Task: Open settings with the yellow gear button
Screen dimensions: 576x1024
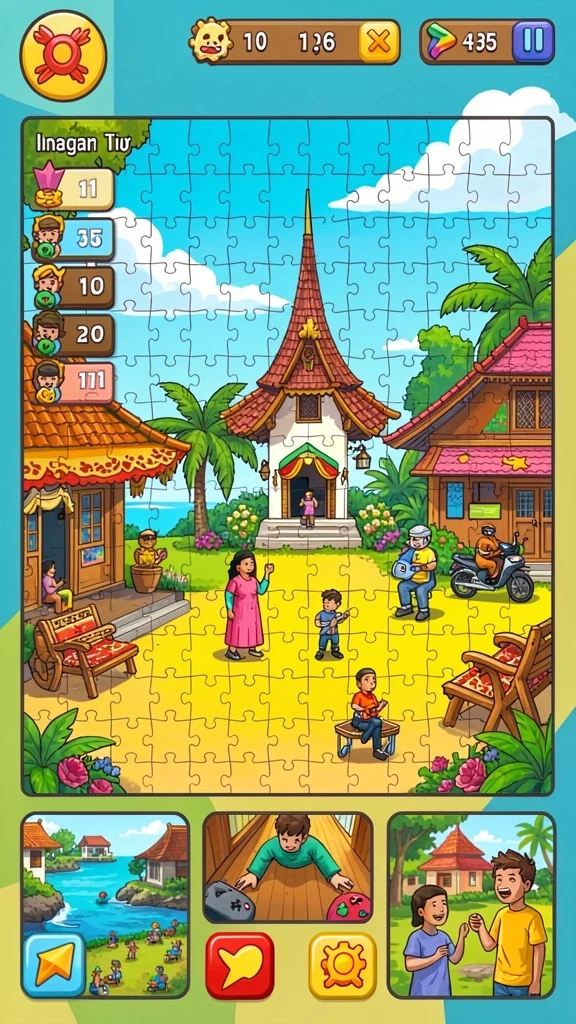Action: pos(342,965)
